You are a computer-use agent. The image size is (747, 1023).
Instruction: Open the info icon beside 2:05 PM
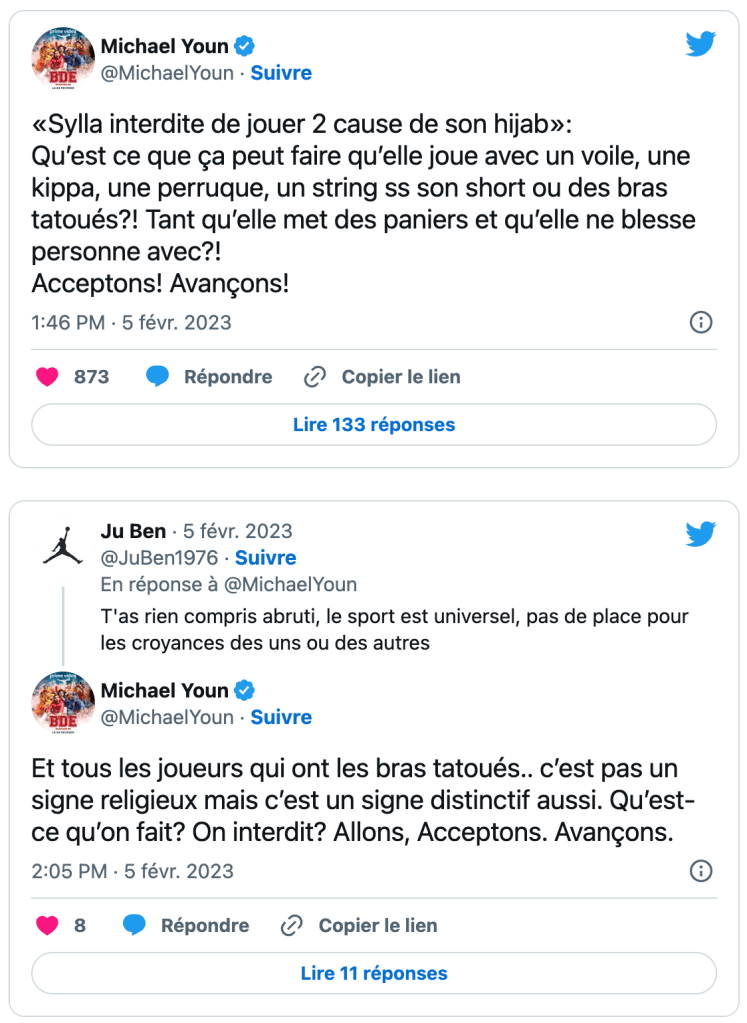coord(702,870)
